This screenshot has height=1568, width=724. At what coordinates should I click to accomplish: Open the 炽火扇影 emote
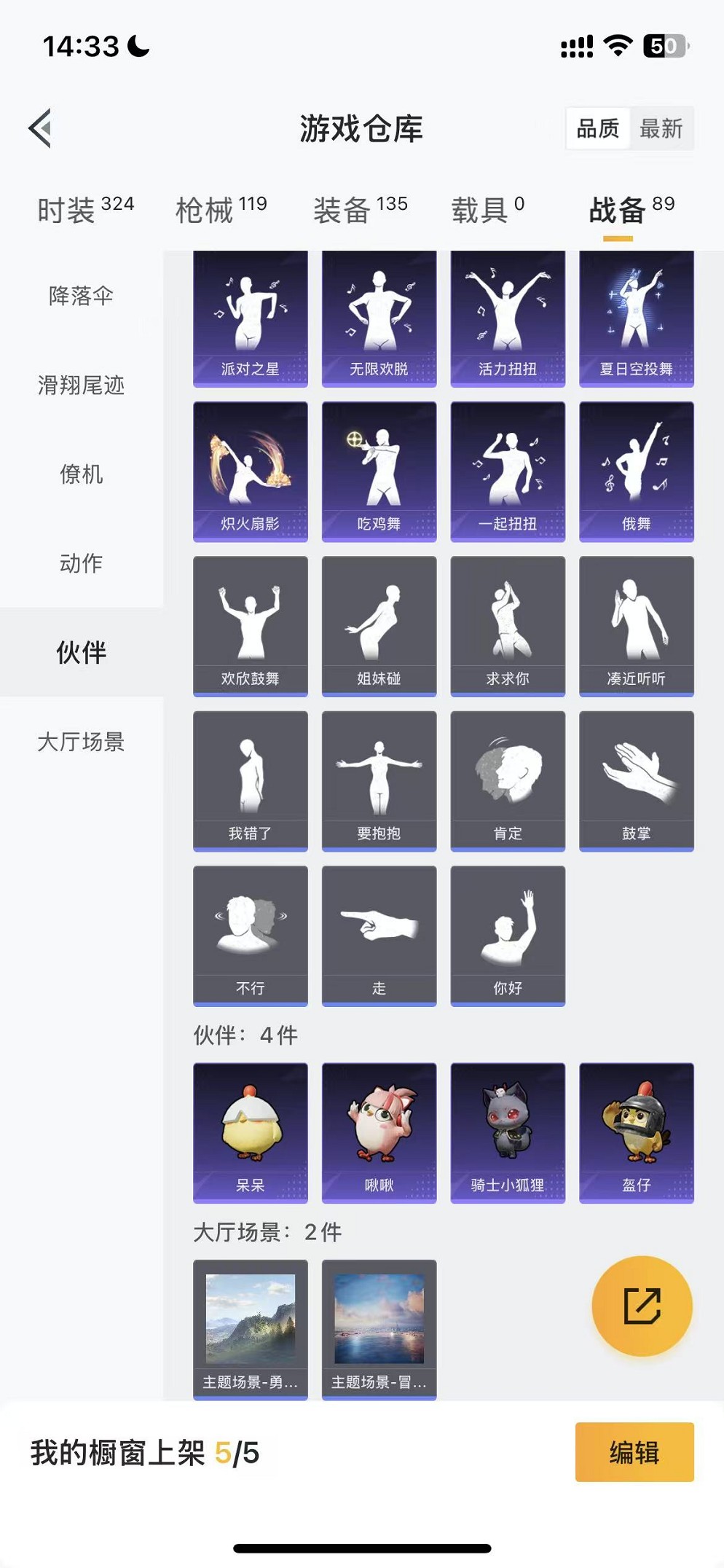250,471
